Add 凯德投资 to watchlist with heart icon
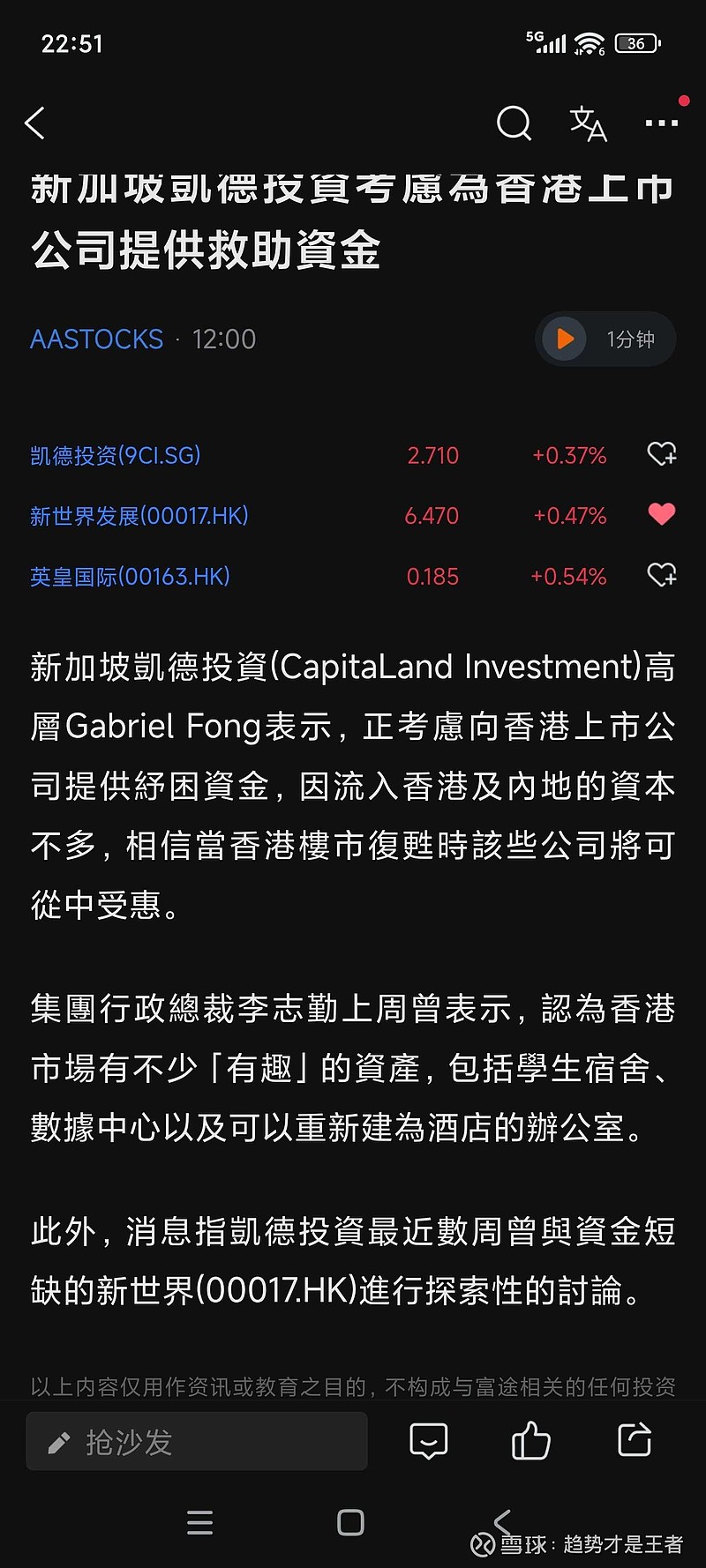The height and width of the screenshot is (1568, 706). click(x=662, y=454)
